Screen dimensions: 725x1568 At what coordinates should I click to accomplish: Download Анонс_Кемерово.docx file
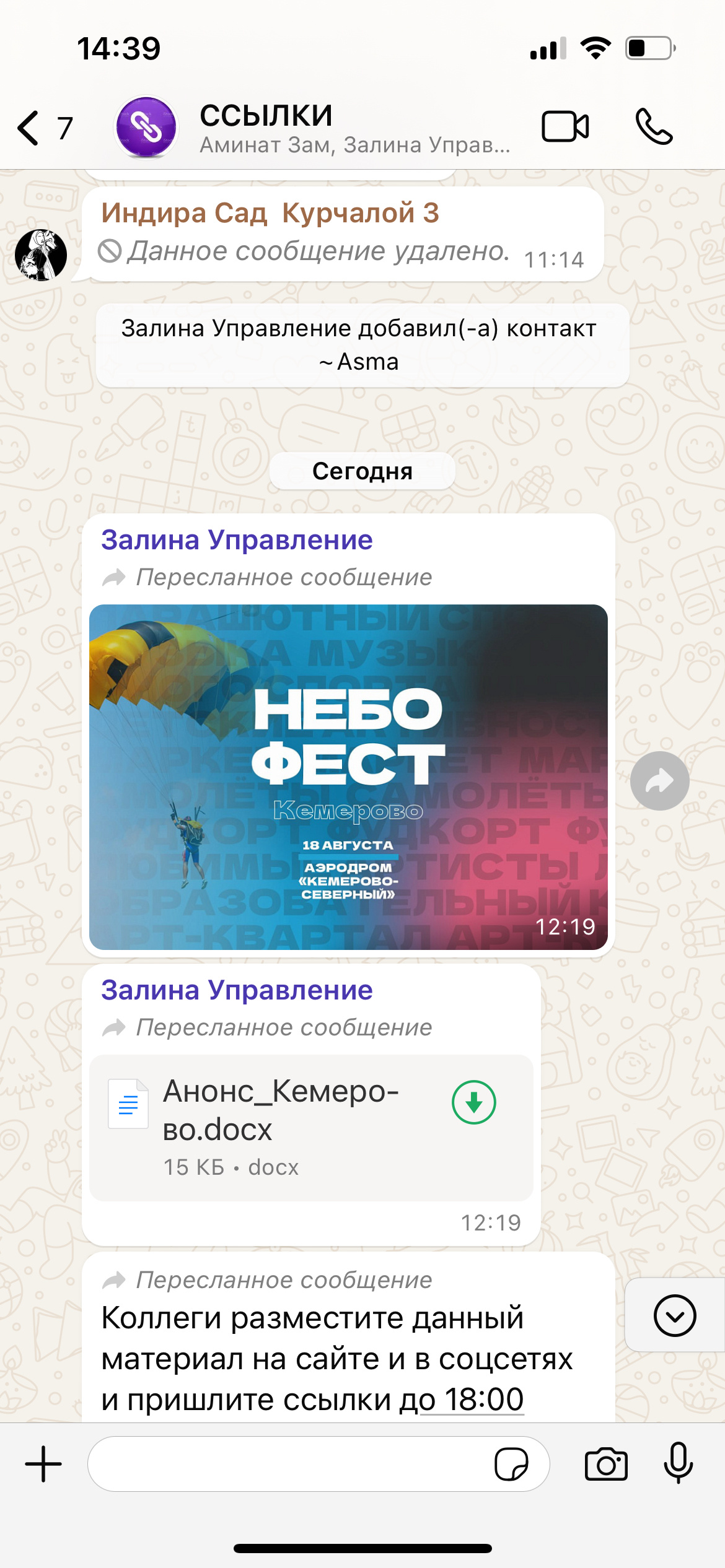473,1102
